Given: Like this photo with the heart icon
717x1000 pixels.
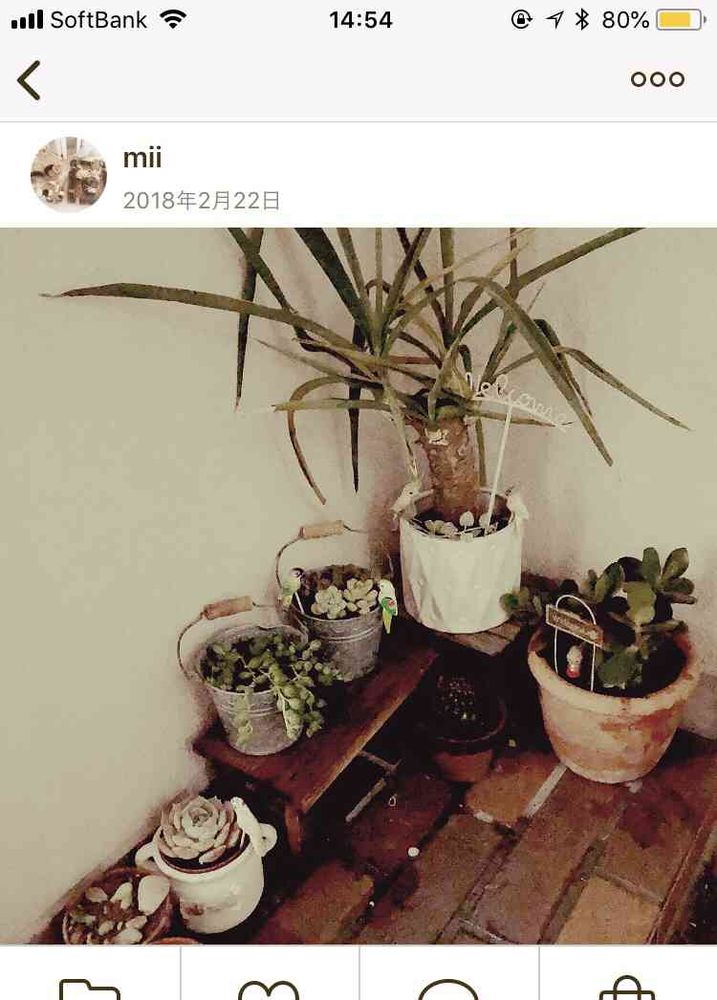Looking at the screenshot, I should [x=269, y=989].
